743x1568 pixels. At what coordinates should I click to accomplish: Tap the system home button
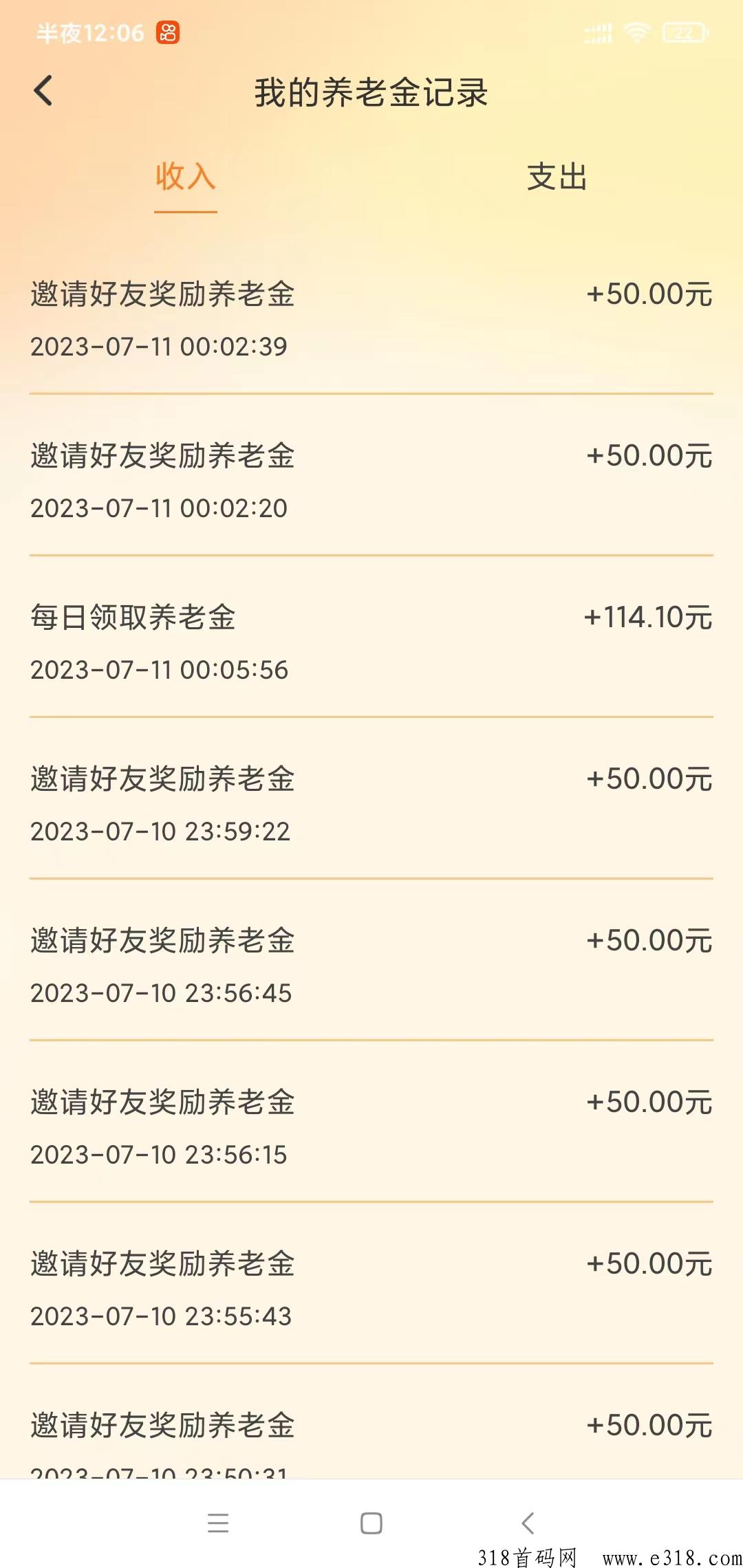[x=371, y=1523]
